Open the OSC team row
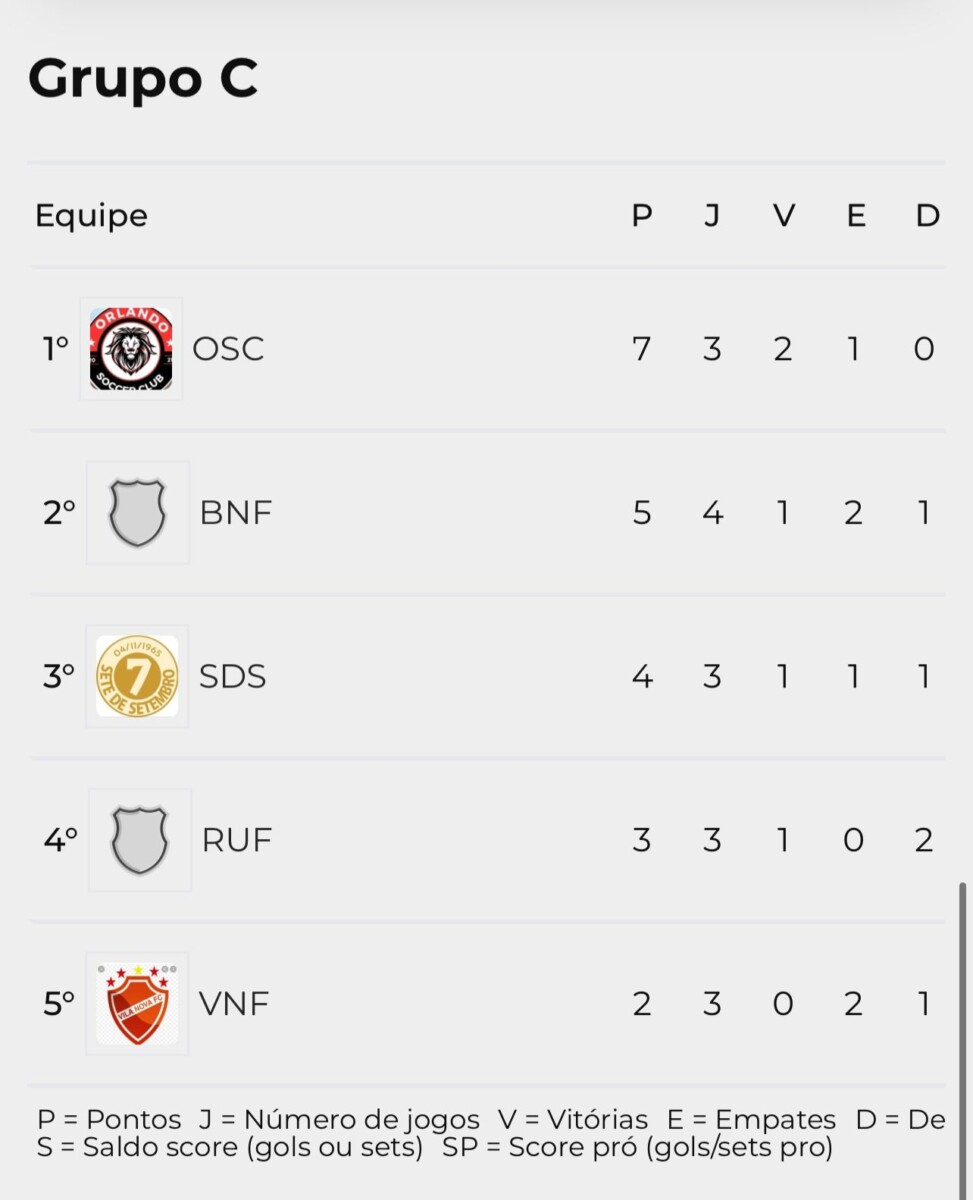 click(x=228, y=349)
